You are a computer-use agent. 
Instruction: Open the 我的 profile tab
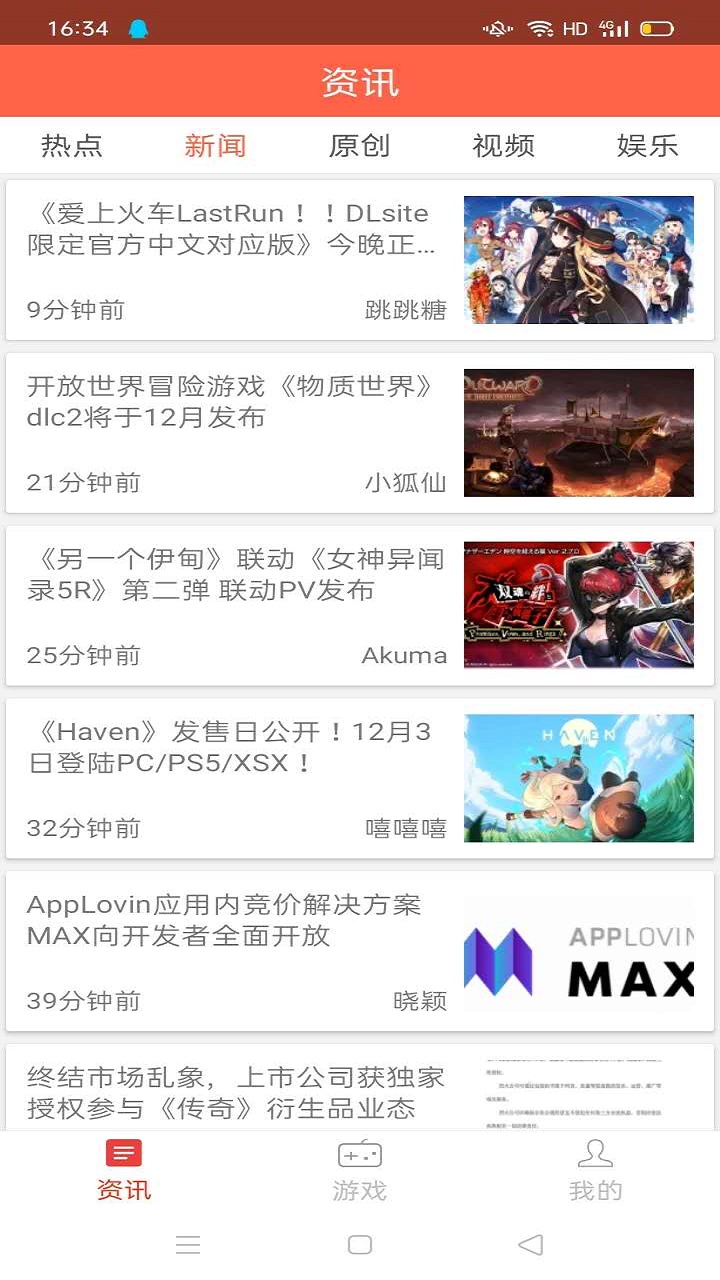(x=595, y=1170)
